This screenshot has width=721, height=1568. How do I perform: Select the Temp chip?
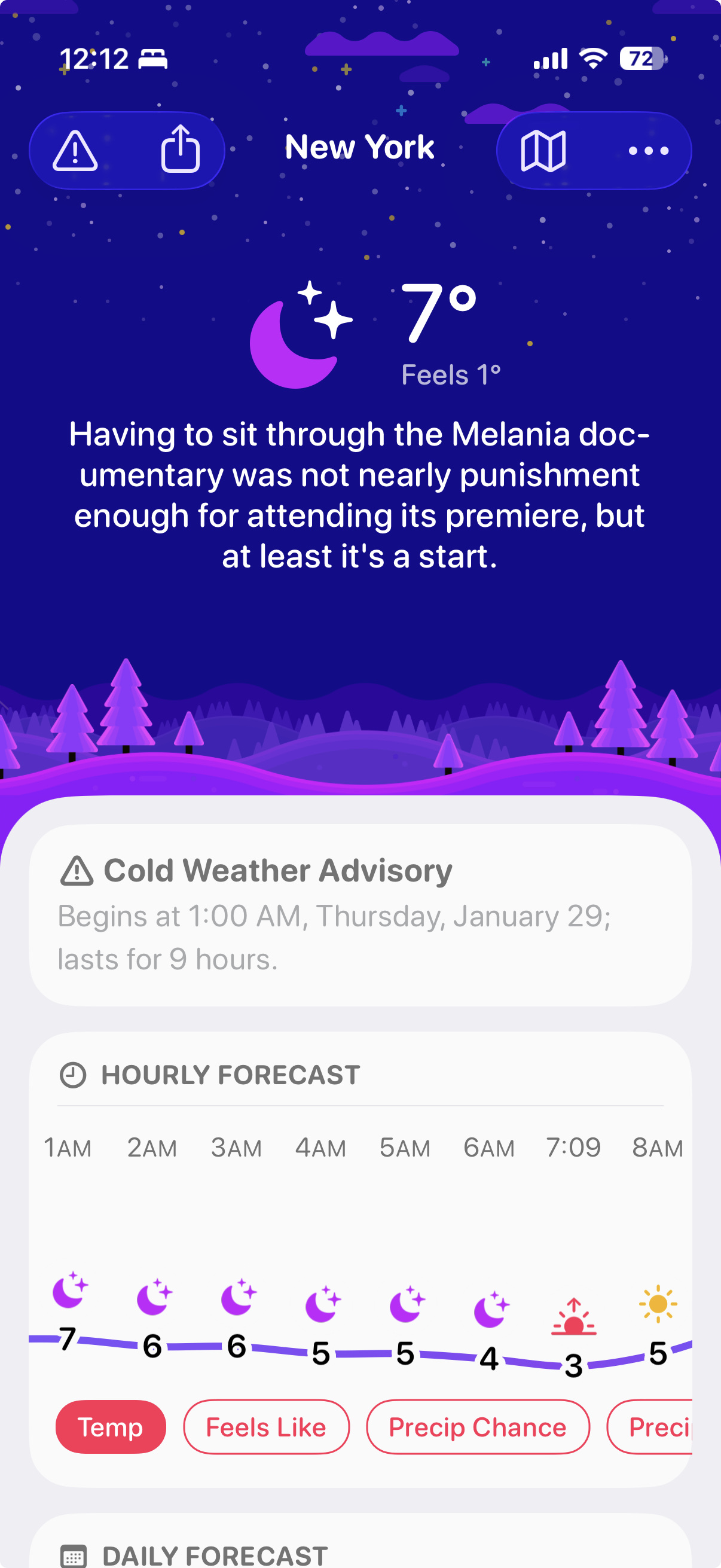(x=111, y=1426)
